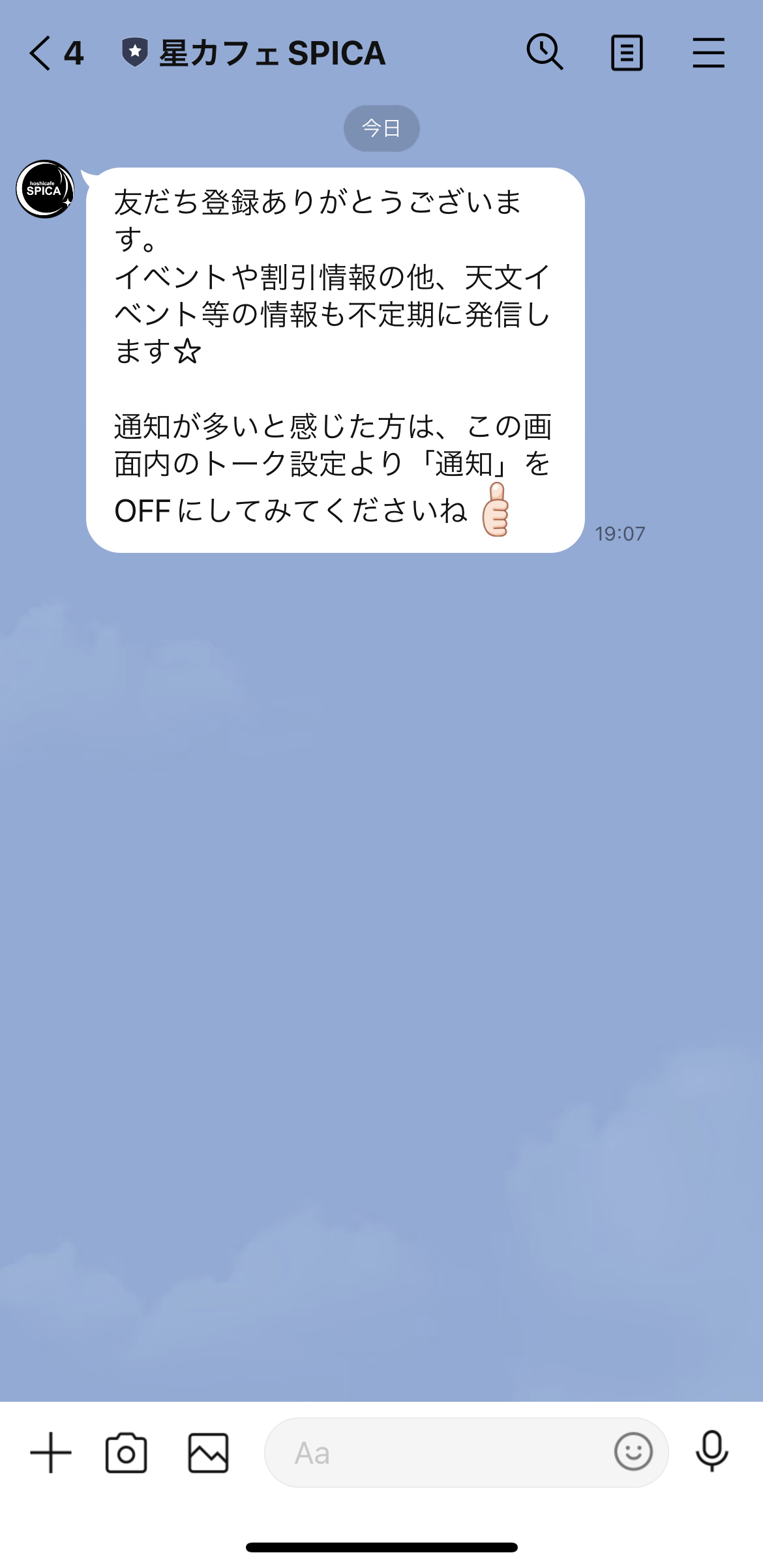The height and width of the screenshot is (1568, 763).
Task: Open the message search with date icon
Action: click(x=545, y=53)
